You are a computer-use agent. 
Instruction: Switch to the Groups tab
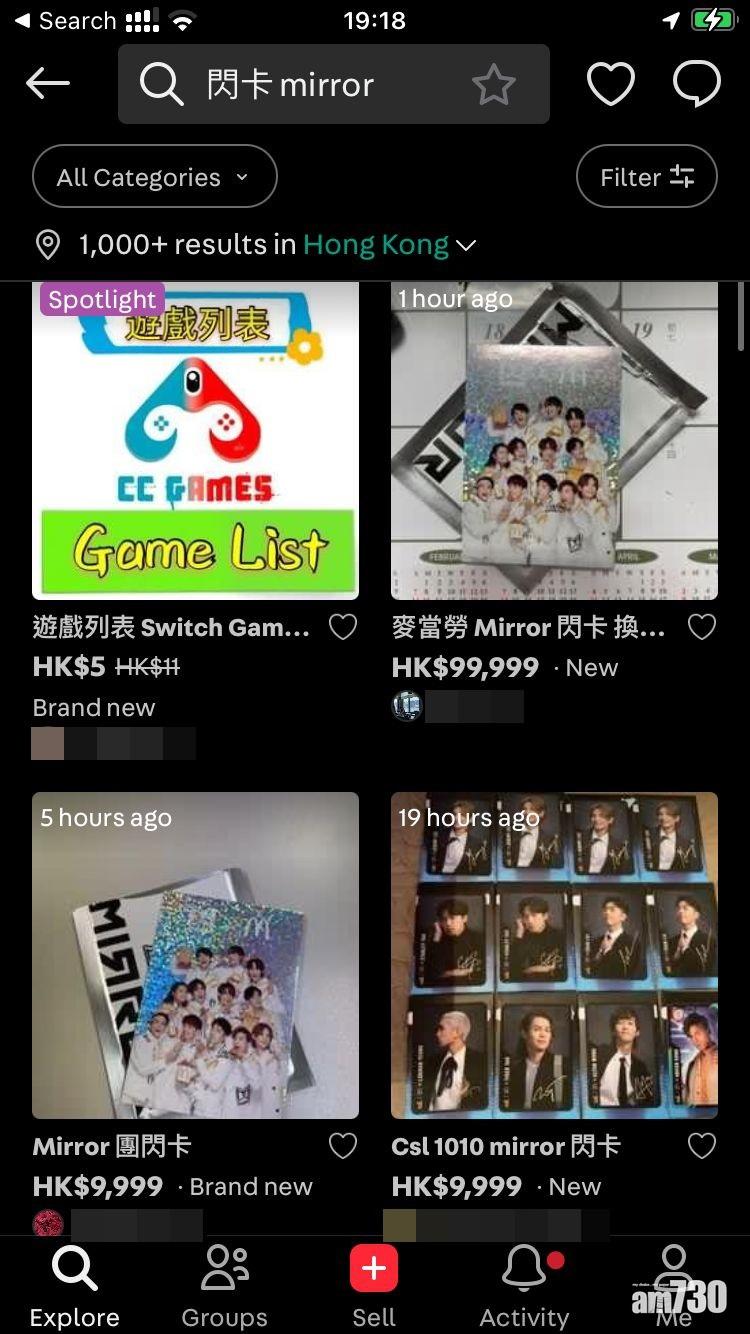(x=224, y=1286)
